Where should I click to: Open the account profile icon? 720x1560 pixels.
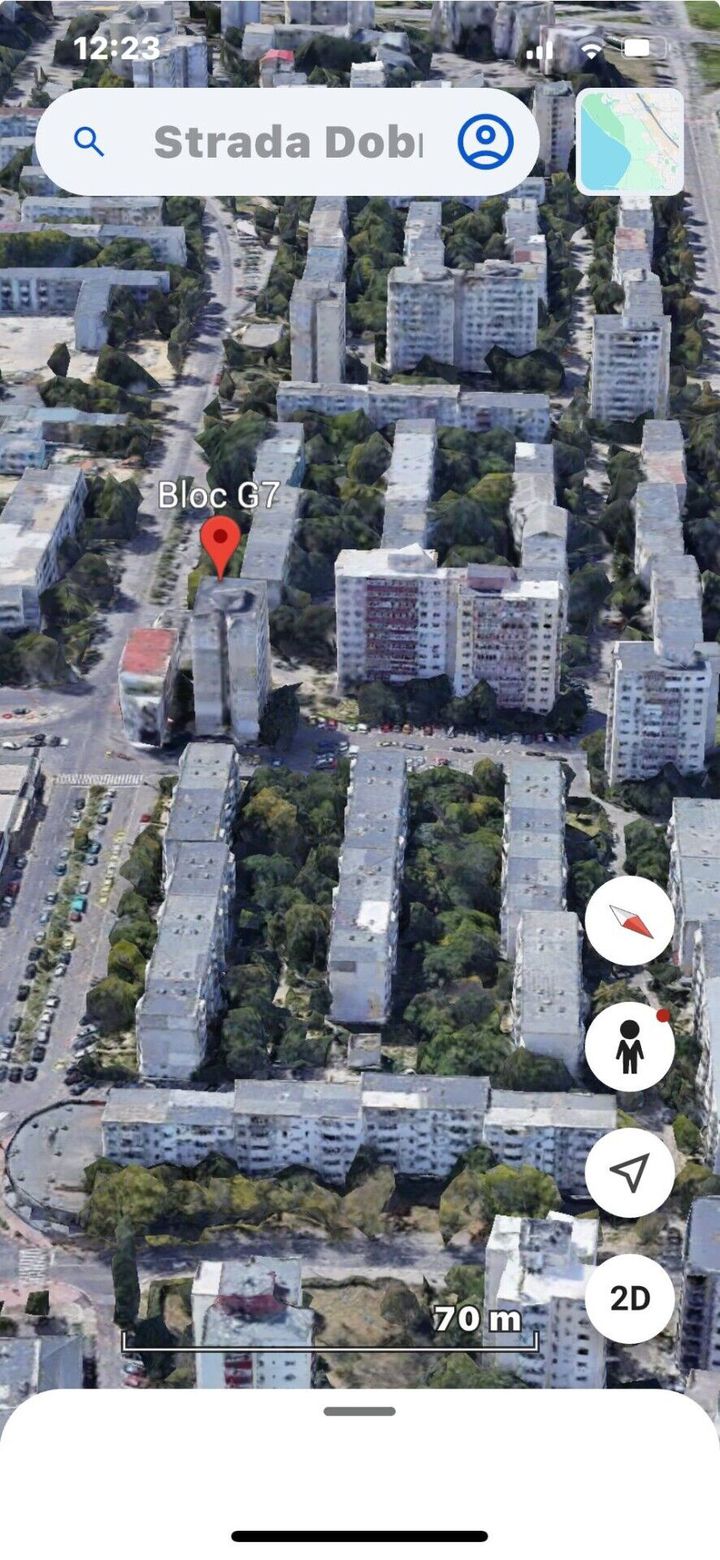486,142
